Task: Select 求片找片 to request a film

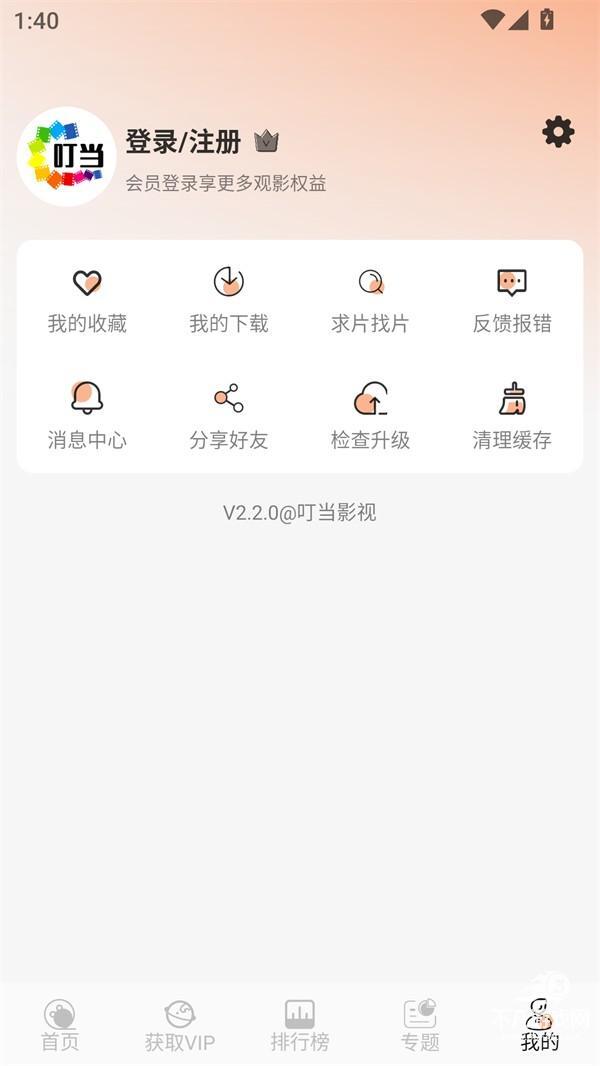Action: pyautogui.click(x=370, y=300)
